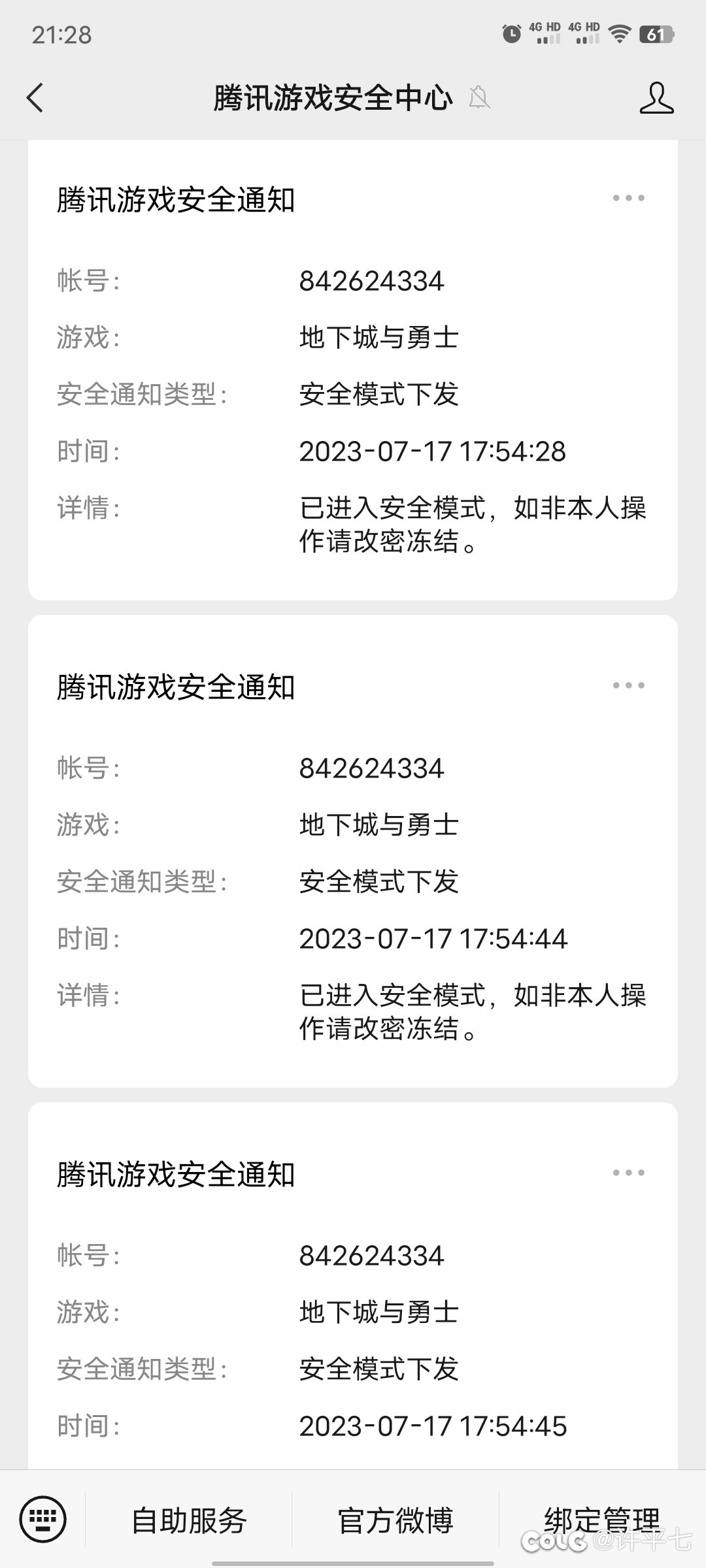Open options for the 17:54:45 notification
Image resolution: width=706 pixels, height=1568 pixels.
click(628, 1173)
